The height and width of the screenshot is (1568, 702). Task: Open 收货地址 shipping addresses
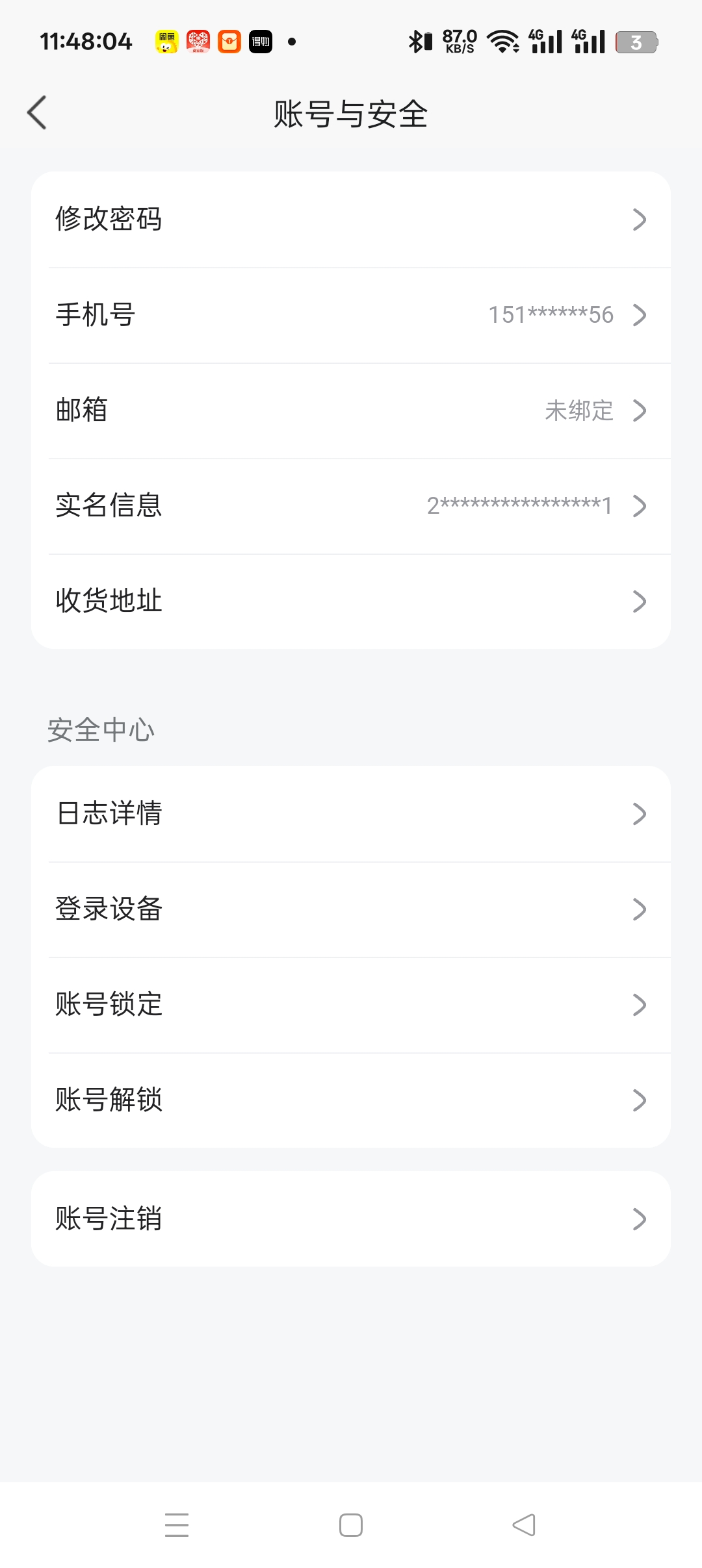351,601
